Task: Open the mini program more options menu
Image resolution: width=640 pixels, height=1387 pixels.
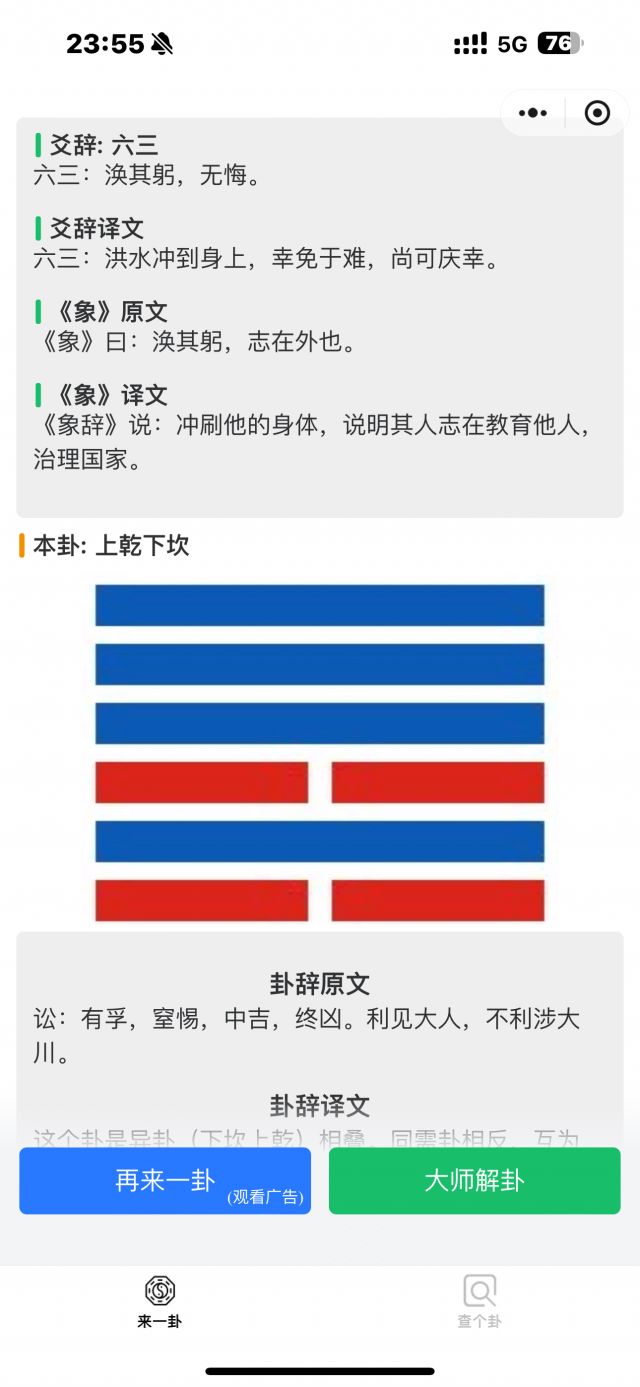Action: 533,113
